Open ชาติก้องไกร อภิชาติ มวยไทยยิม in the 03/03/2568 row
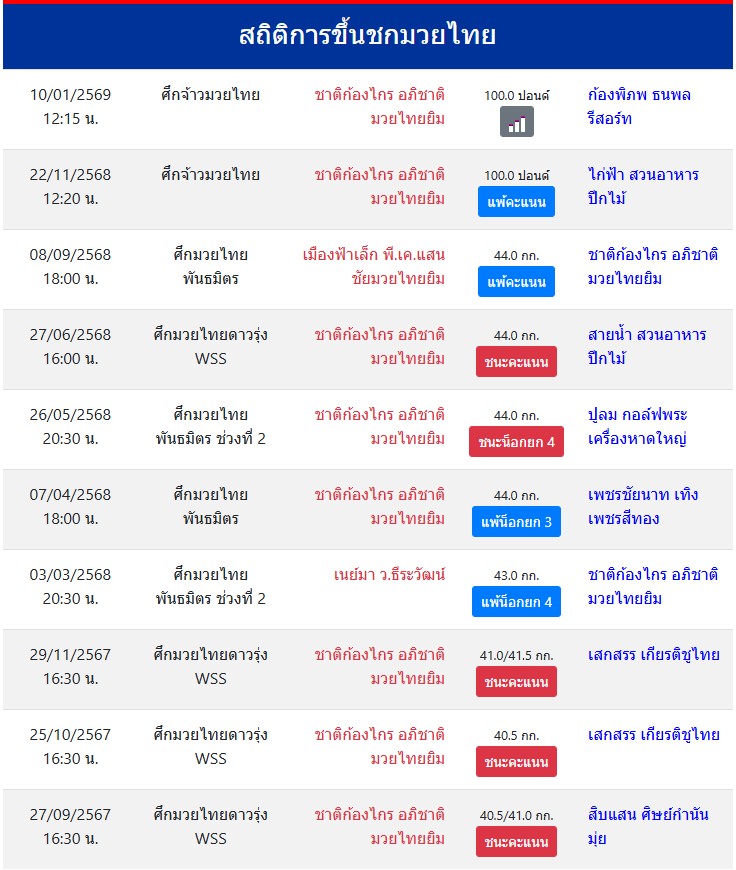This screenshot has width=736, height=870. 653,587
